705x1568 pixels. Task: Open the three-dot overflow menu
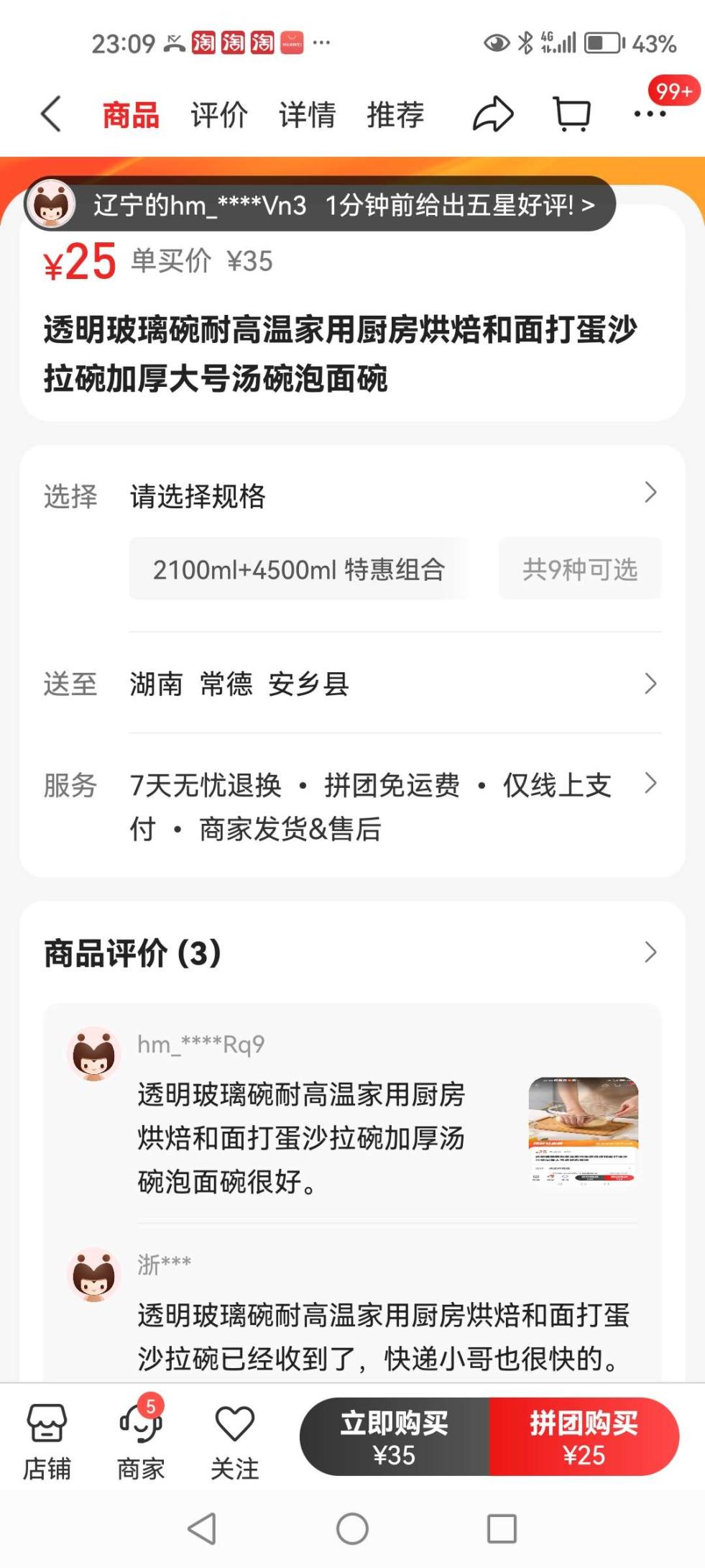click(650, 114)
